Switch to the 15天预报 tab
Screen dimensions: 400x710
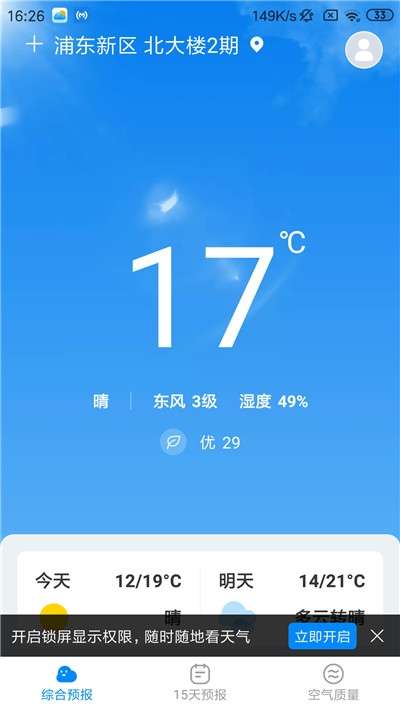[x=200, y=682]
